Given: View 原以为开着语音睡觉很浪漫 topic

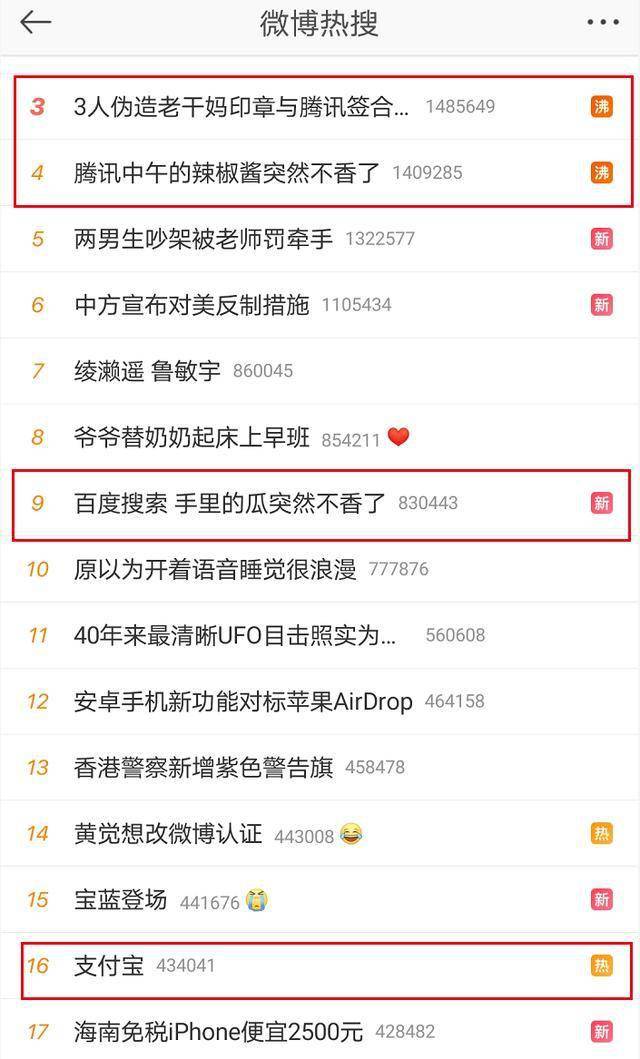Looking at the screenshot, I should click(215, 569).
